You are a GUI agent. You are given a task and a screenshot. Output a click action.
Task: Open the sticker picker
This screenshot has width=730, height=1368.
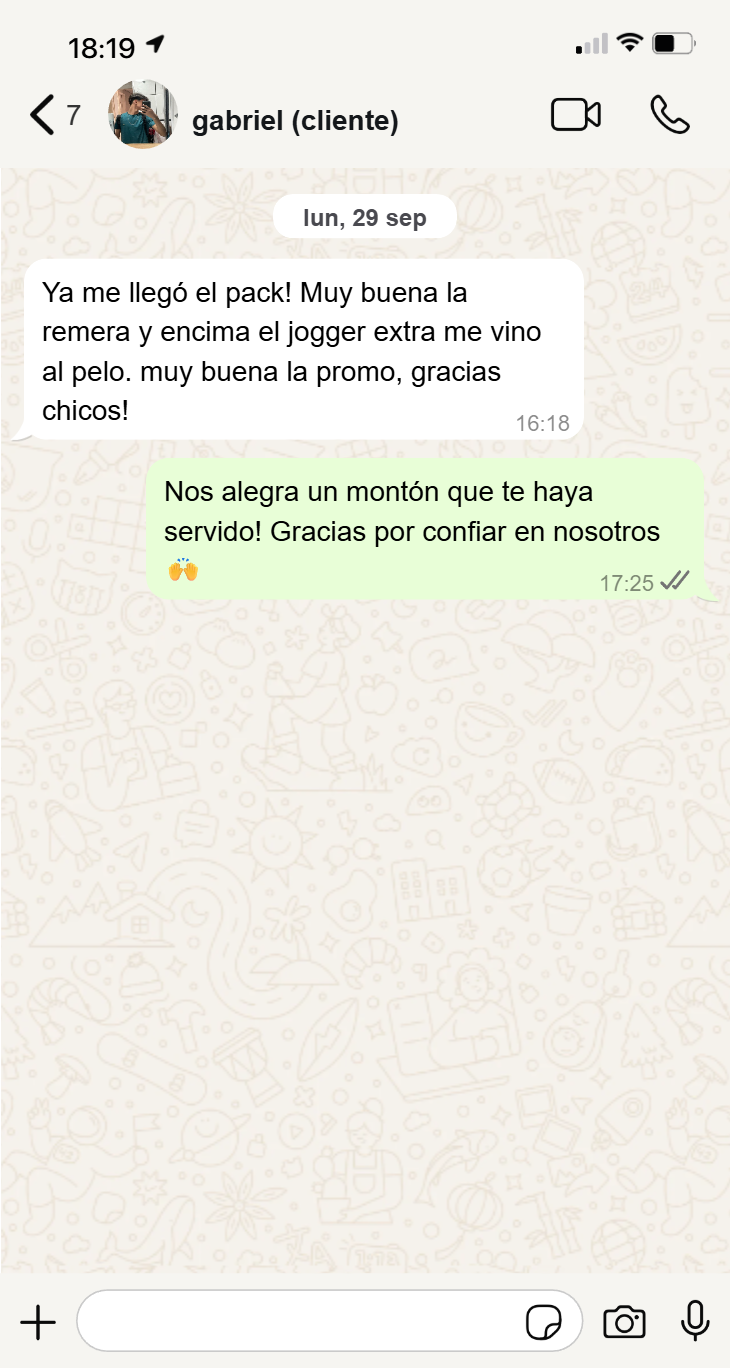coord(543,1322)
